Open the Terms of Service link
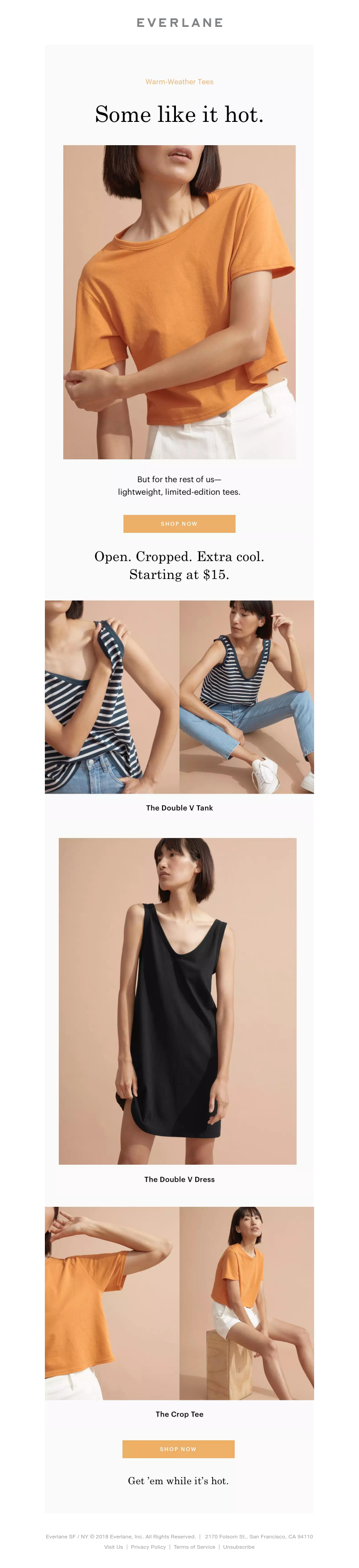The width and height of the screenshot is (359, 1568). (x=194, y=1546)
